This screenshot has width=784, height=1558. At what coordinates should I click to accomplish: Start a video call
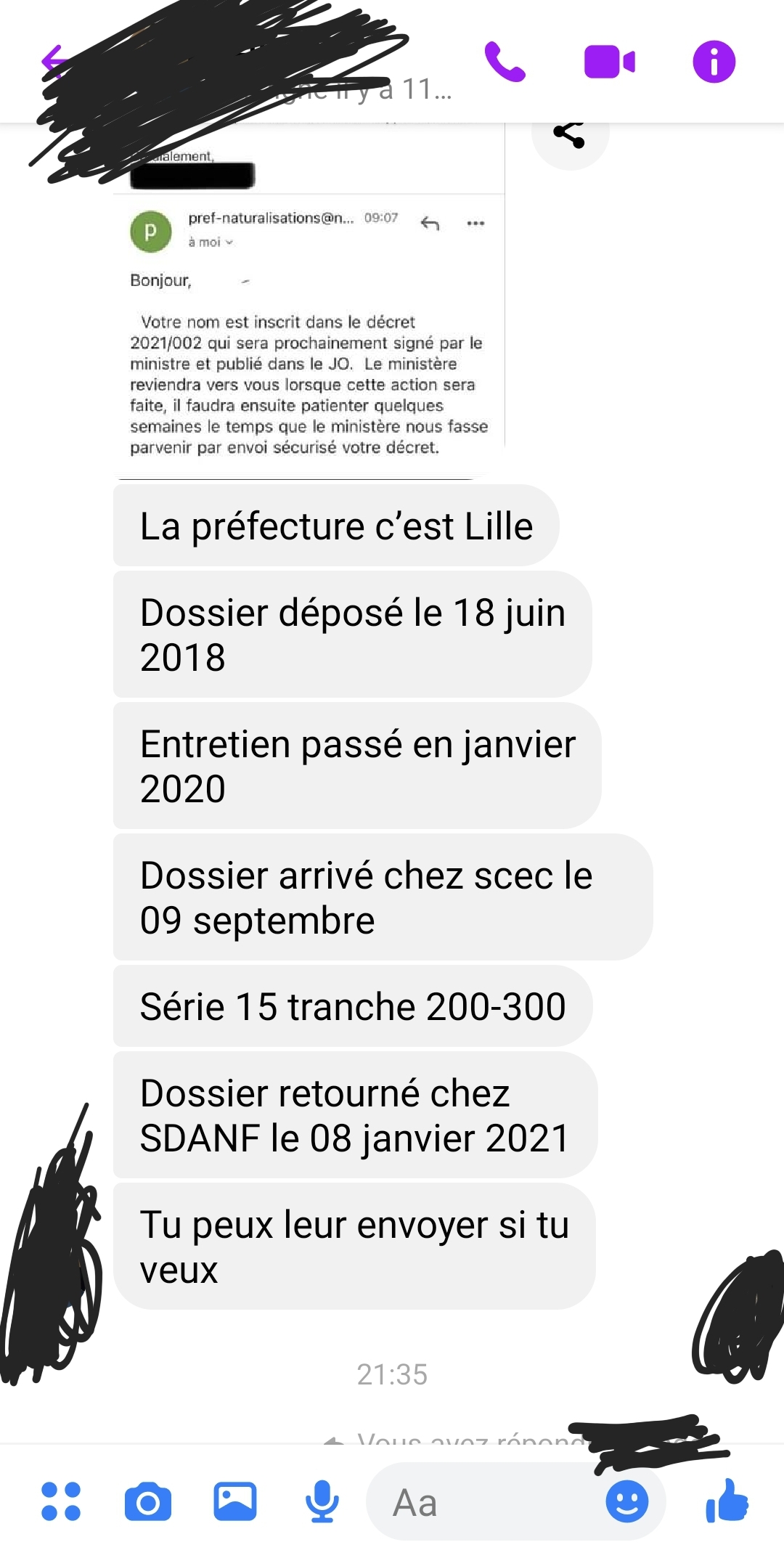click(x=609, y=62)
